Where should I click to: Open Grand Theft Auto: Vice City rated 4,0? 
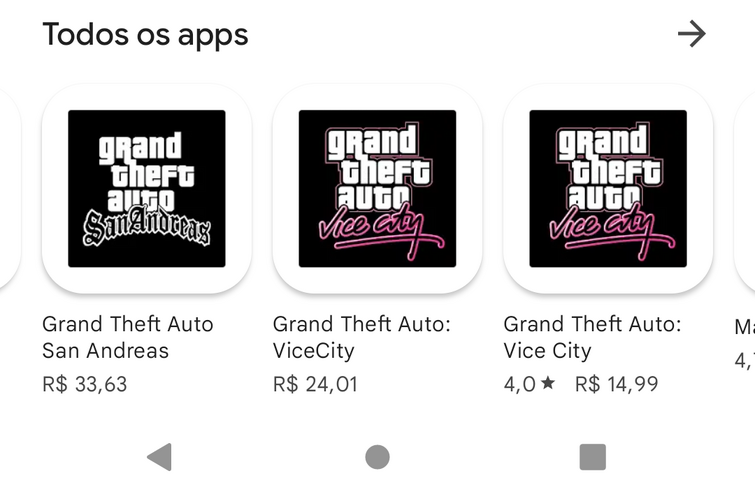(x=607, y=189)
